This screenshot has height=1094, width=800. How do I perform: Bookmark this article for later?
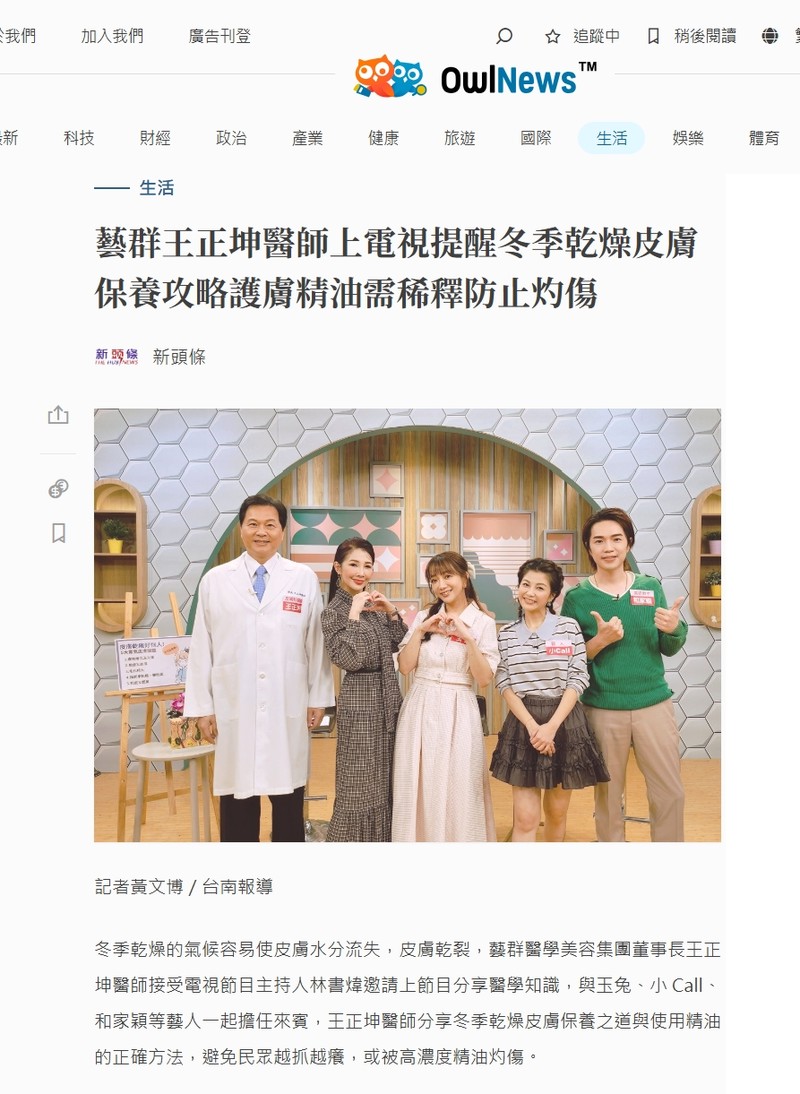[58, 533]
